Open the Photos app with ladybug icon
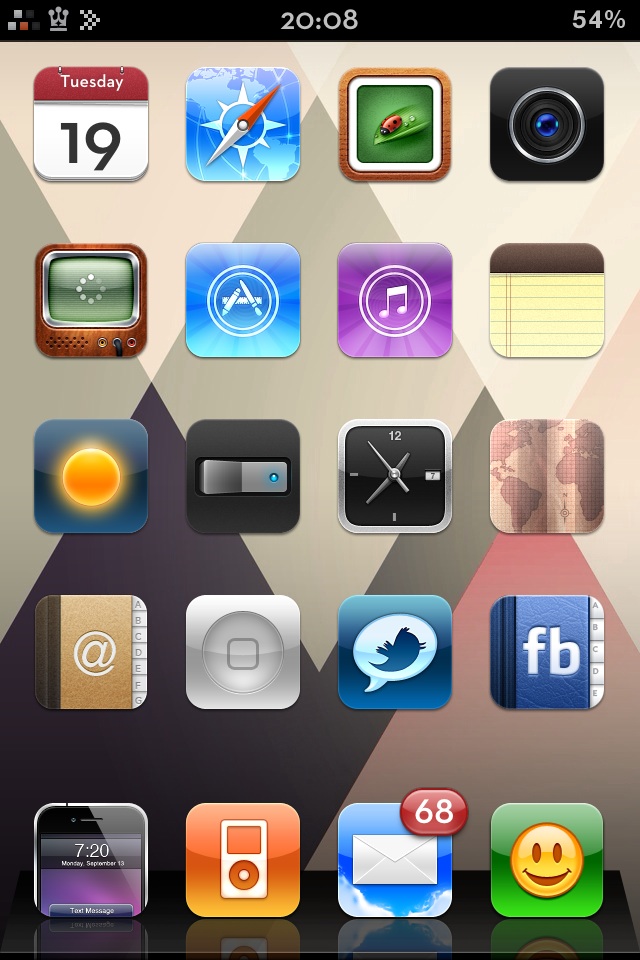 coord(395,124)
